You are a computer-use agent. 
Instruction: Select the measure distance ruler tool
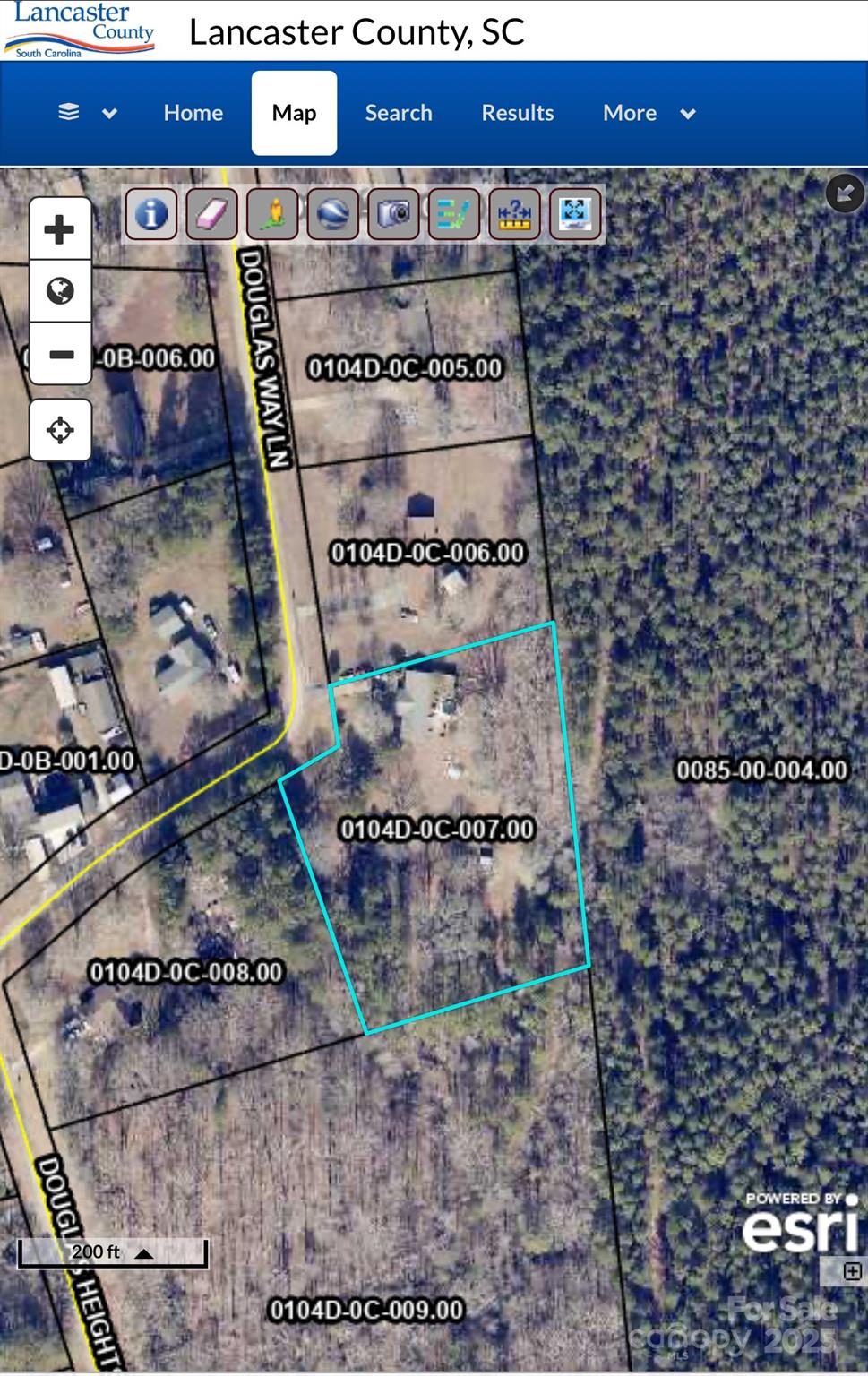pos(514,214)
